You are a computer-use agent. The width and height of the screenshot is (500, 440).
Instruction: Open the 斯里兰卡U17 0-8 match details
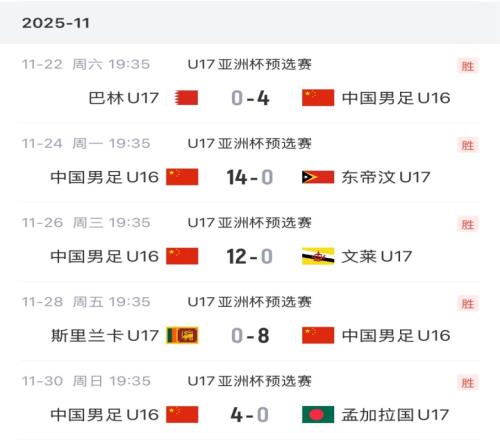point(250,321)
